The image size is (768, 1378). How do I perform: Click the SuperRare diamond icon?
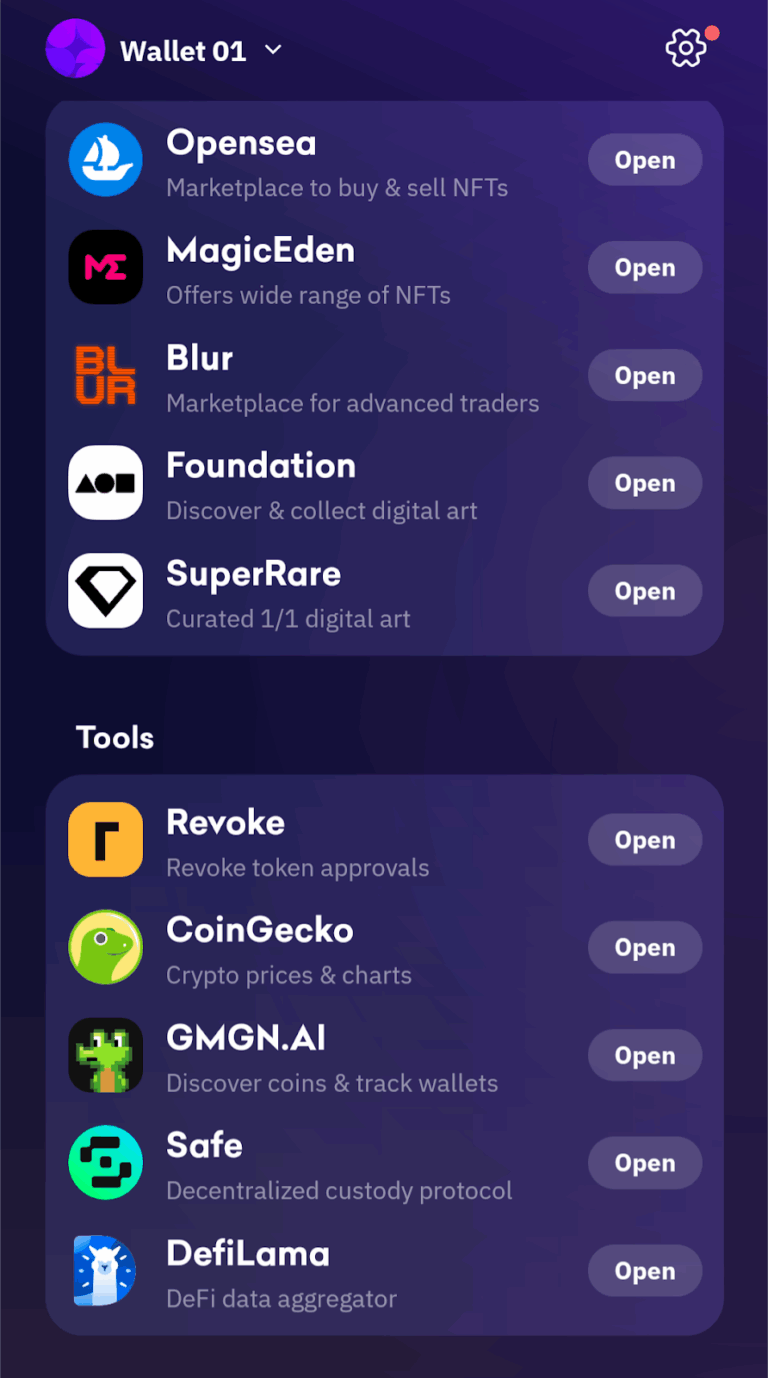[105, 591]
